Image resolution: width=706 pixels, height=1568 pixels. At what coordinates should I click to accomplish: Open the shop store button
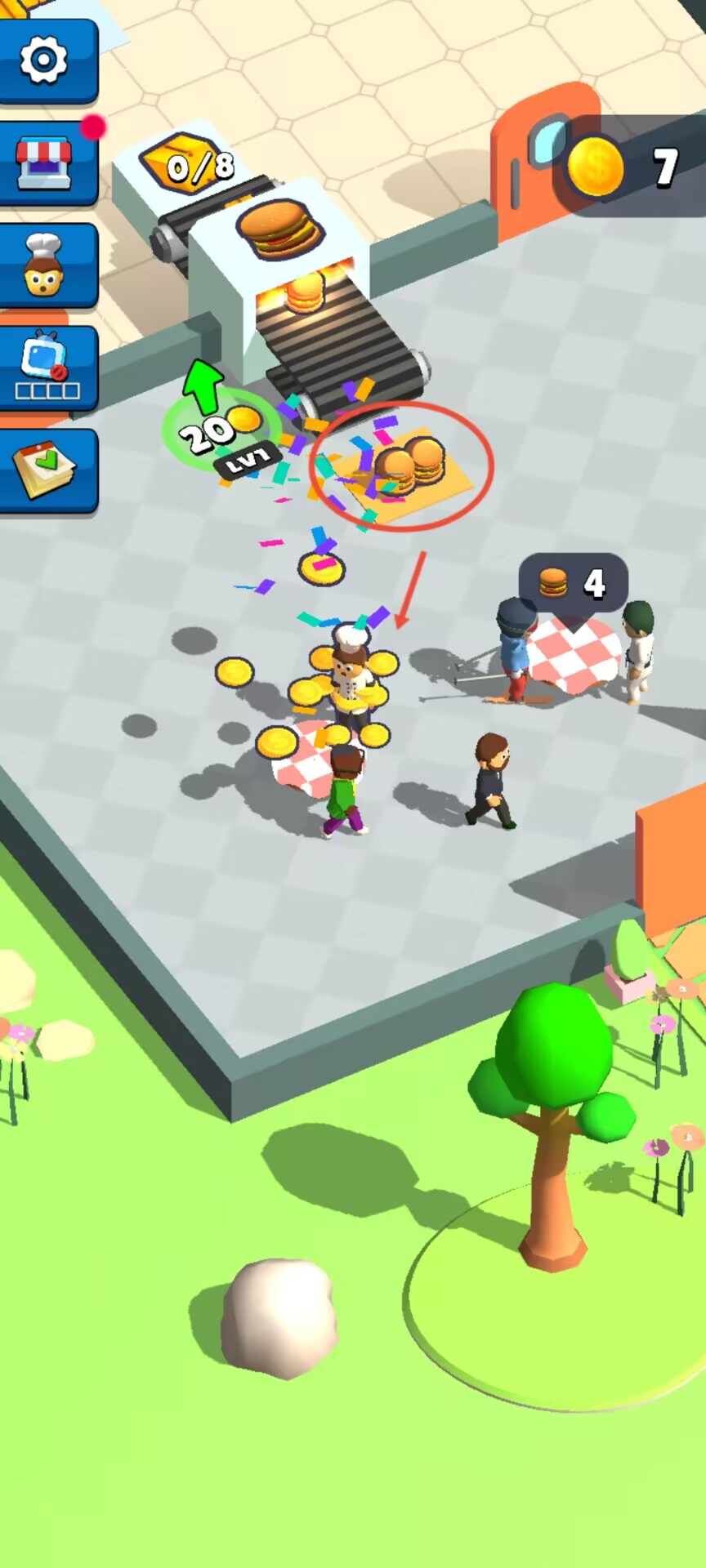click(x=44, y=163)
